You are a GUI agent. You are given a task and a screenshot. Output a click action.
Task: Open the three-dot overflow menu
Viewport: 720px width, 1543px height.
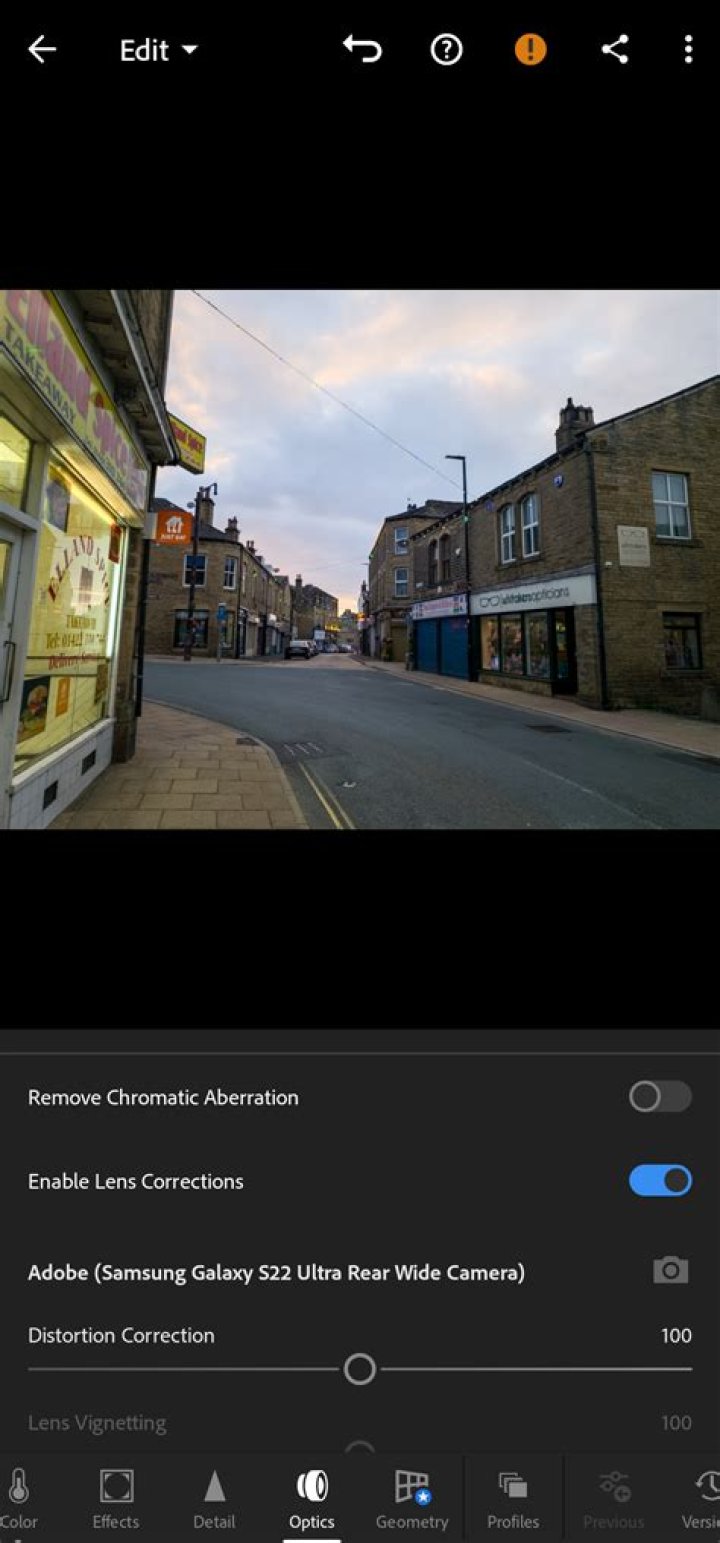pos(688,49)
